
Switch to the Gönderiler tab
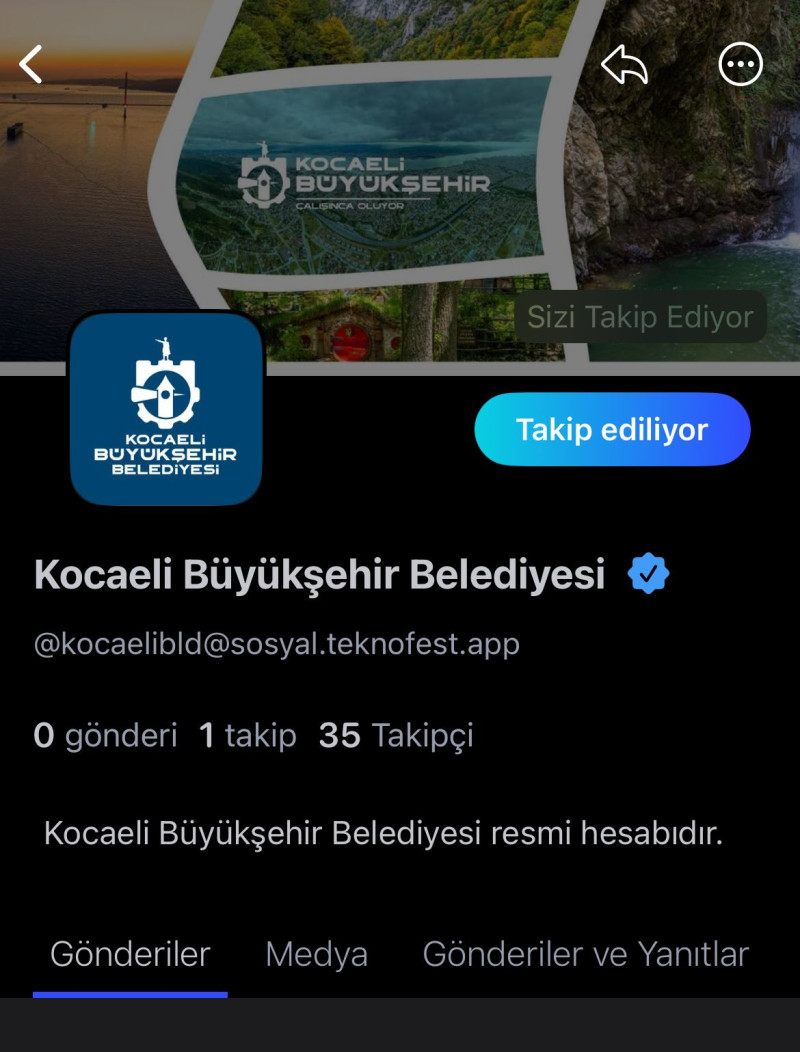point(130,954)
